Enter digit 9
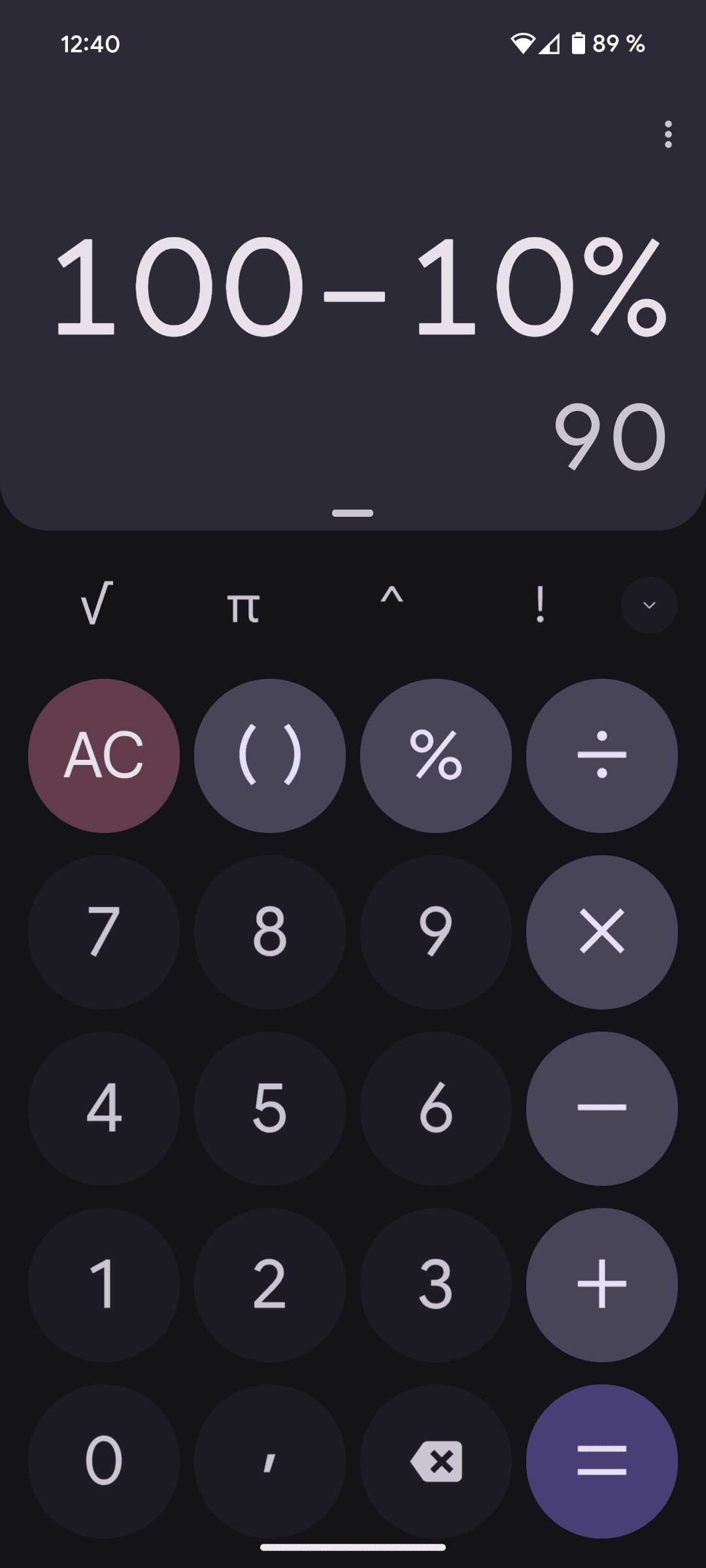This screenshot has width=706, height=1568. click(436, 932)
